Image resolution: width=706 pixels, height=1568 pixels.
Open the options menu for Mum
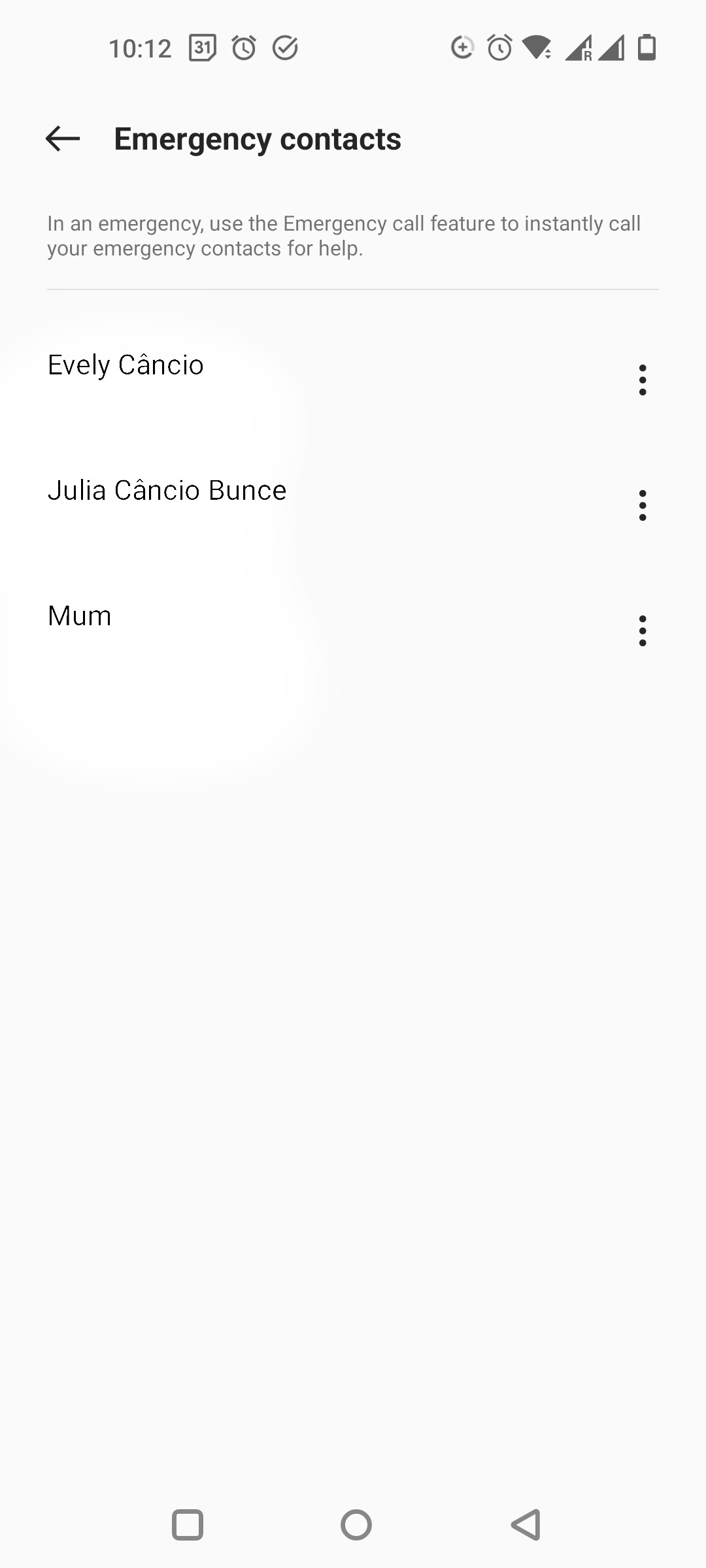point(643,630)
